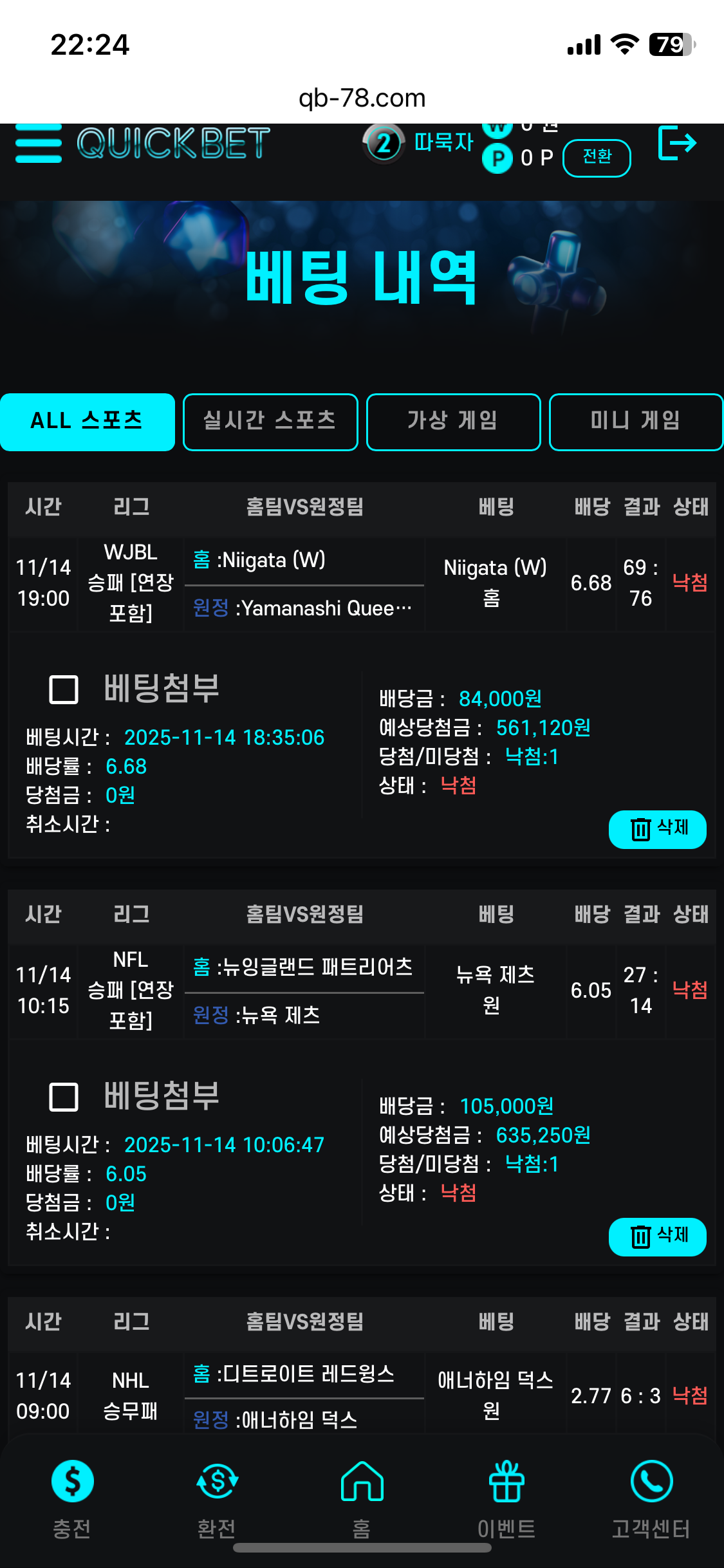Switch to ALL 스포츠 tab
This screenshot has width=724, height=1568.
click(88, 422)
